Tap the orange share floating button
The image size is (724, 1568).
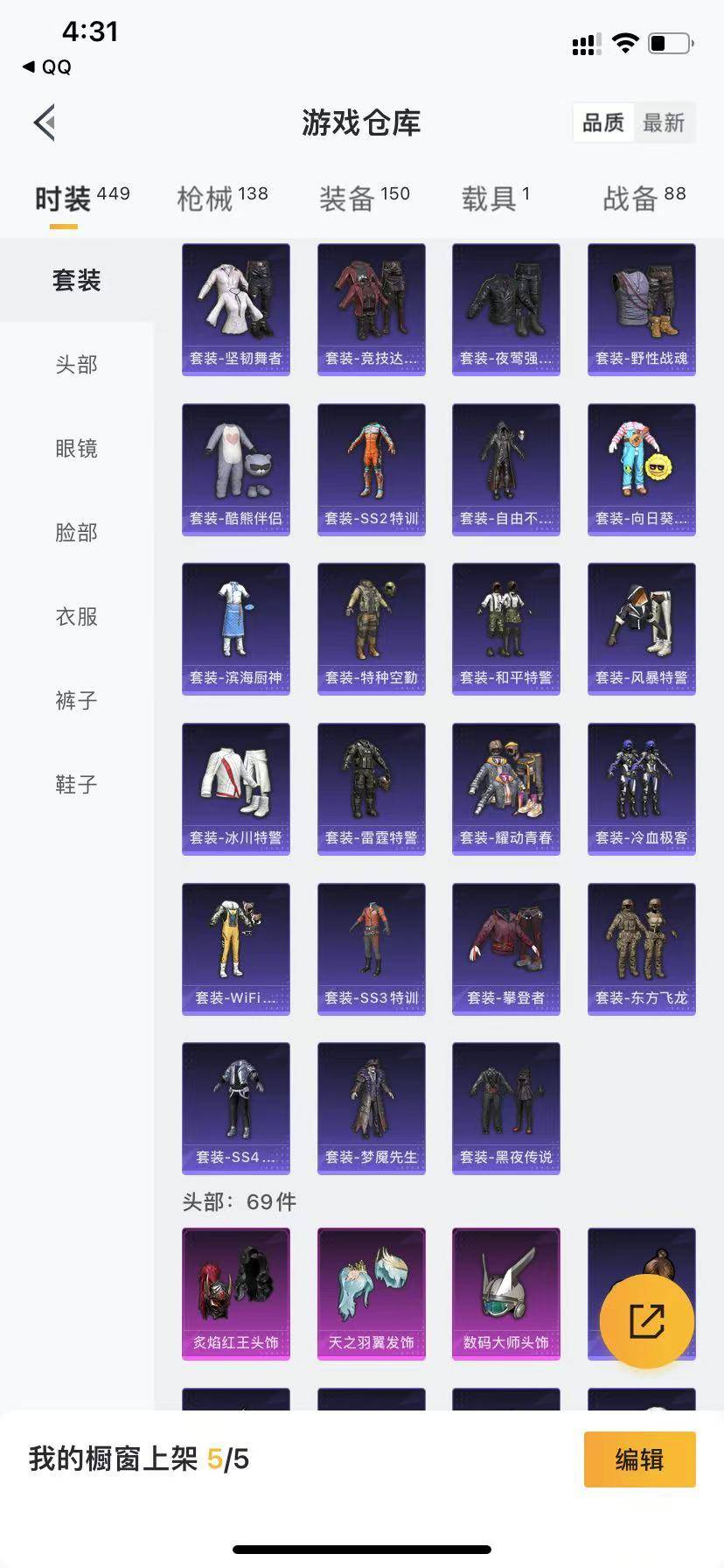click(647, 1321)
